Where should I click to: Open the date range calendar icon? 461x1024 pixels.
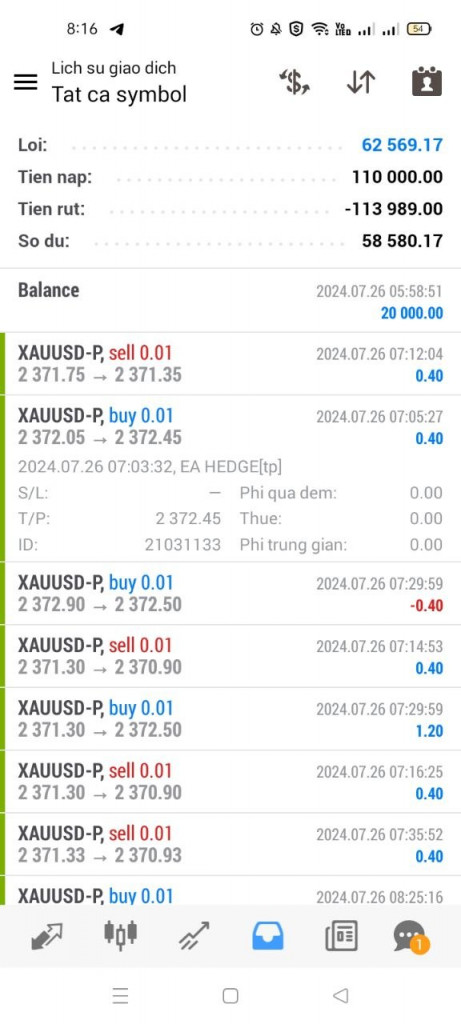point(427,82)
